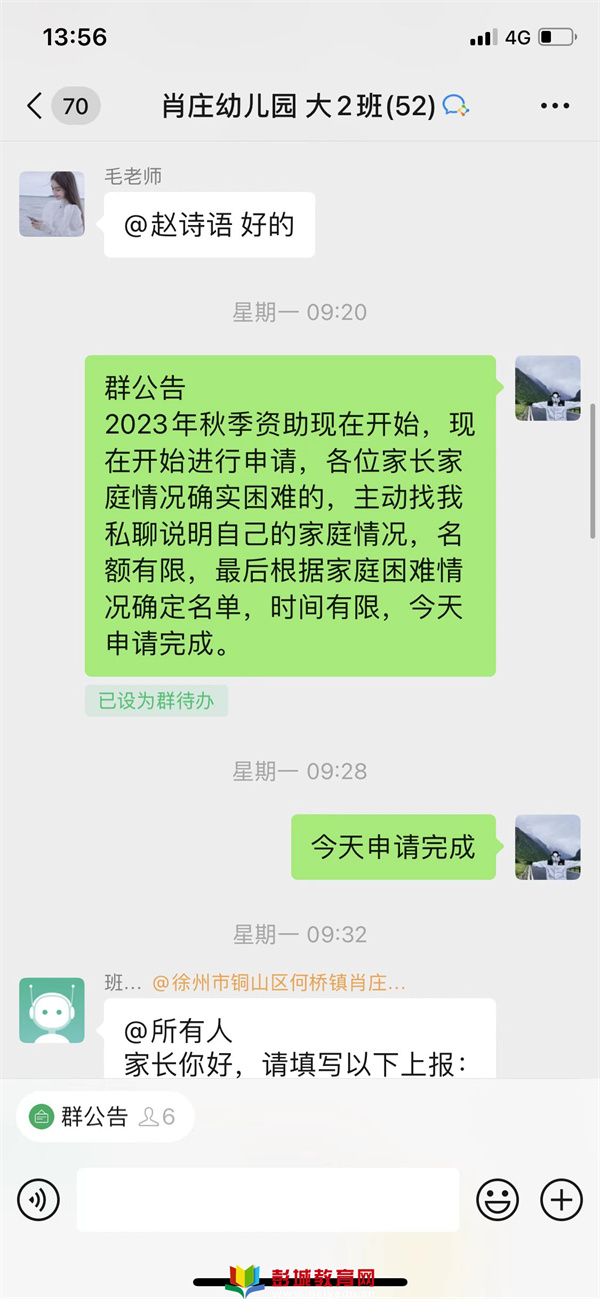
Task: Focus the message text field
Action: tap(268, 1199)
